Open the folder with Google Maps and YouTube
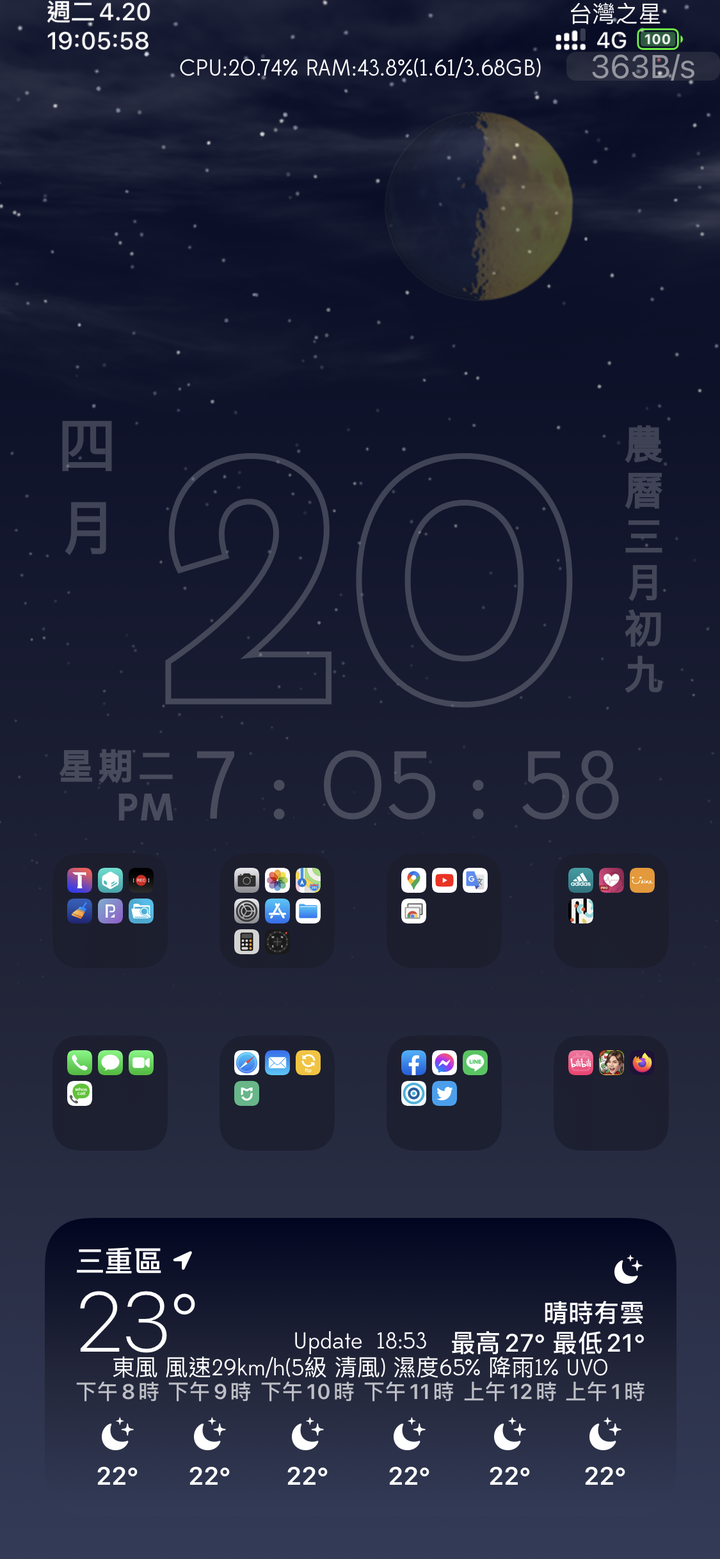Viewport: 720px width, 1559px height. point(444,910)
